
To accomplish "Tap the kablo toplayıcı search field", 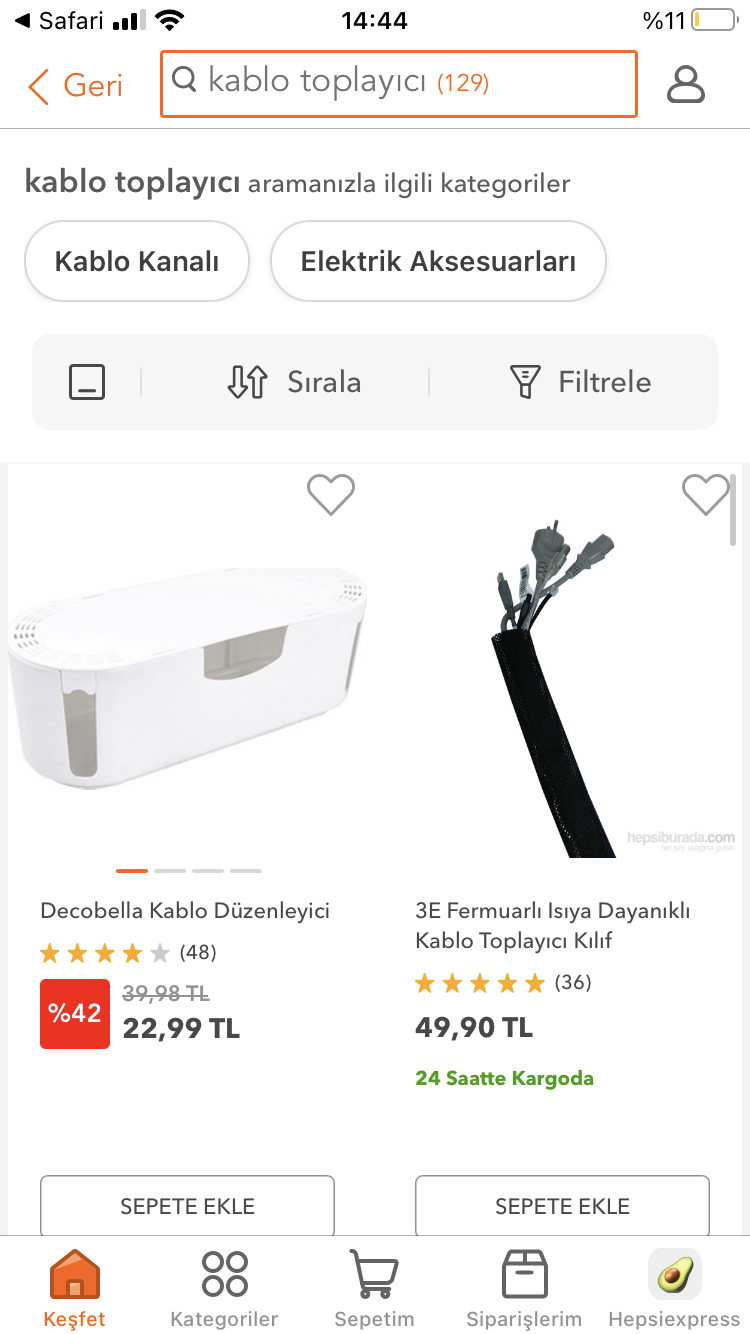I will [x=398, y=83].
